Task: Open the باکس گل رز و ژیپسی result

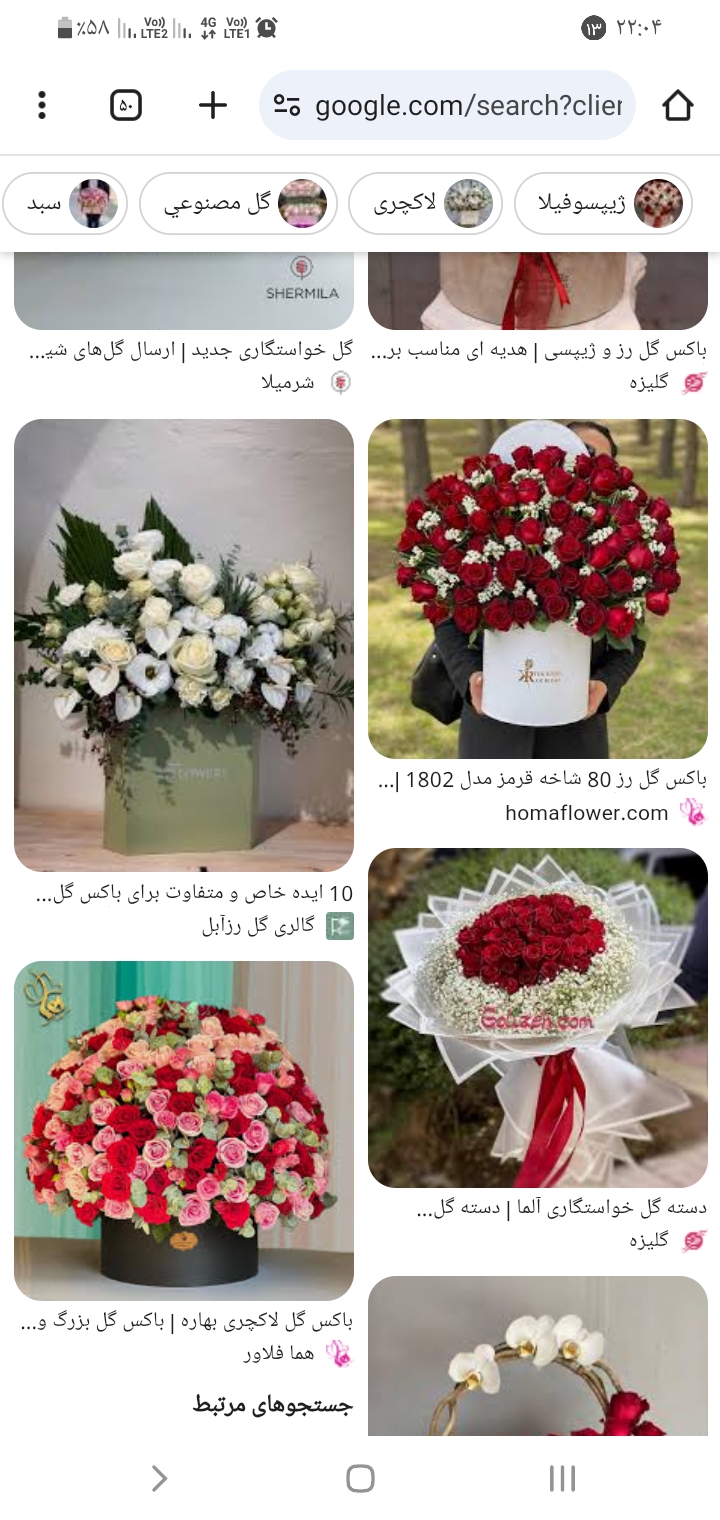Action: [538, 290]
